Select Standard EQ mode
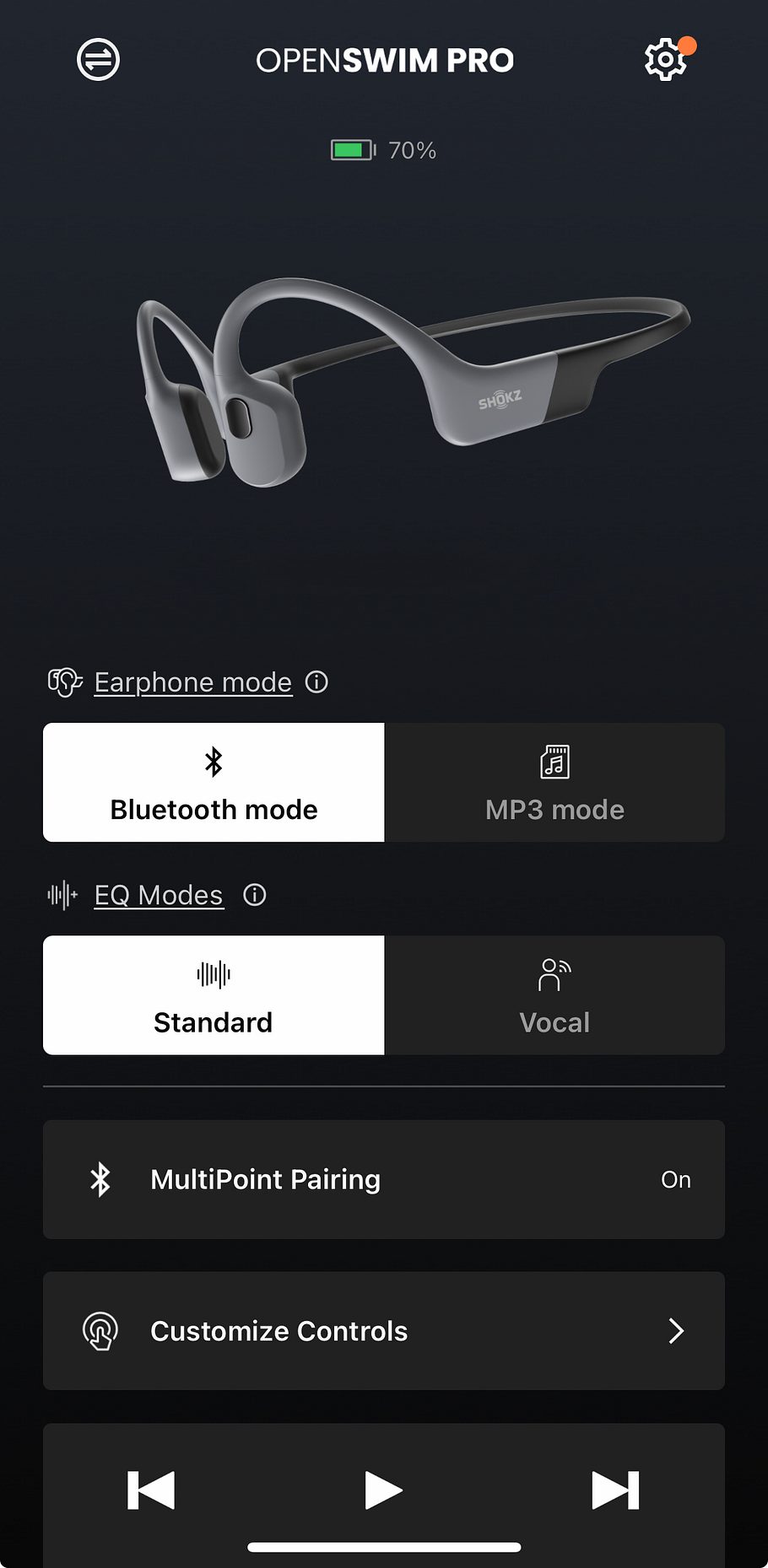The image size is (768, 1568). click(x=214, y=995)
